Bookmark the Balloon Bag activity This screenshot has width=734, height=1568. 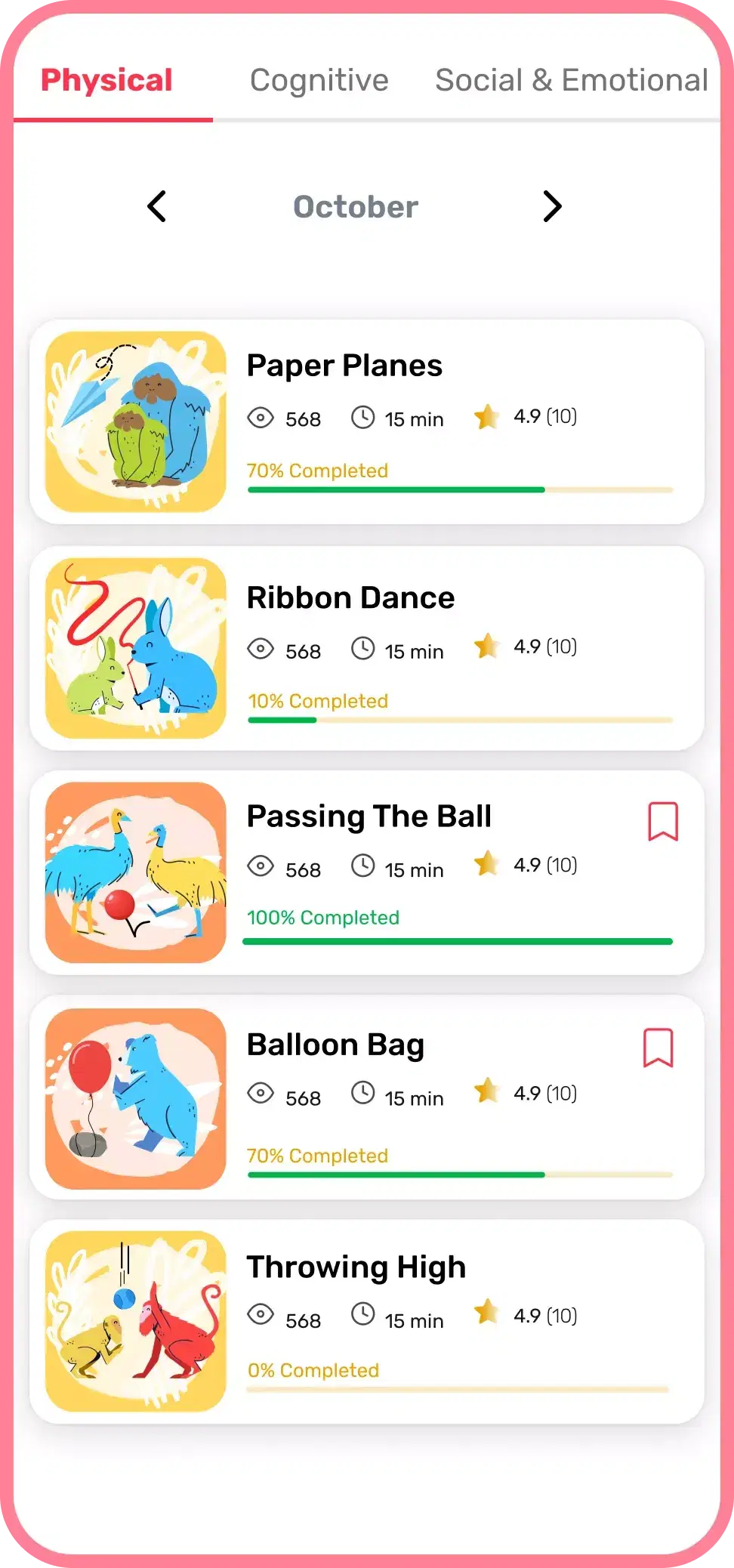[657, 1048]
